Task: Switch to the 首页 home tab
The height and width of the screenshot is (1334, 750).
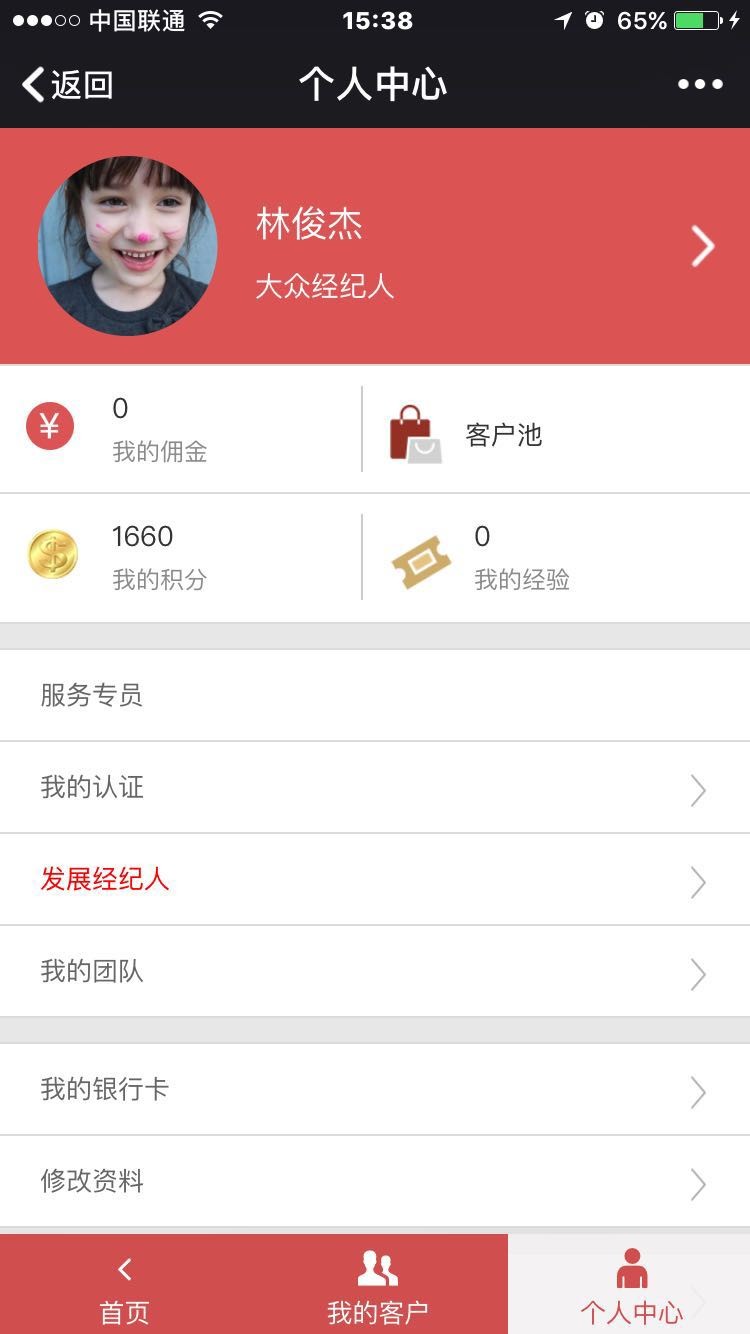Action: pos(125,1288)
